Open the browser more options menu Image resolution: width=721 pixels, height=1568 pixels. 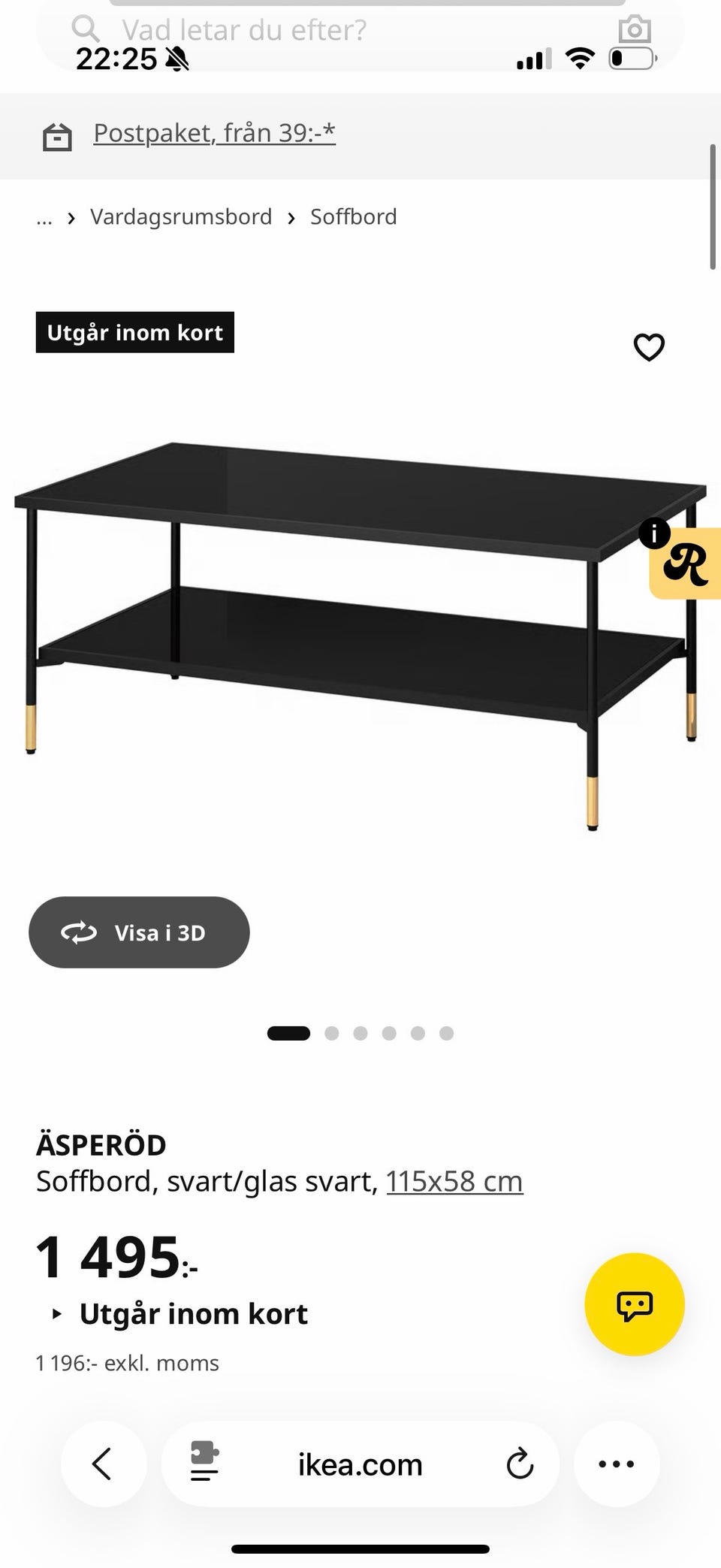(617, 1464)
